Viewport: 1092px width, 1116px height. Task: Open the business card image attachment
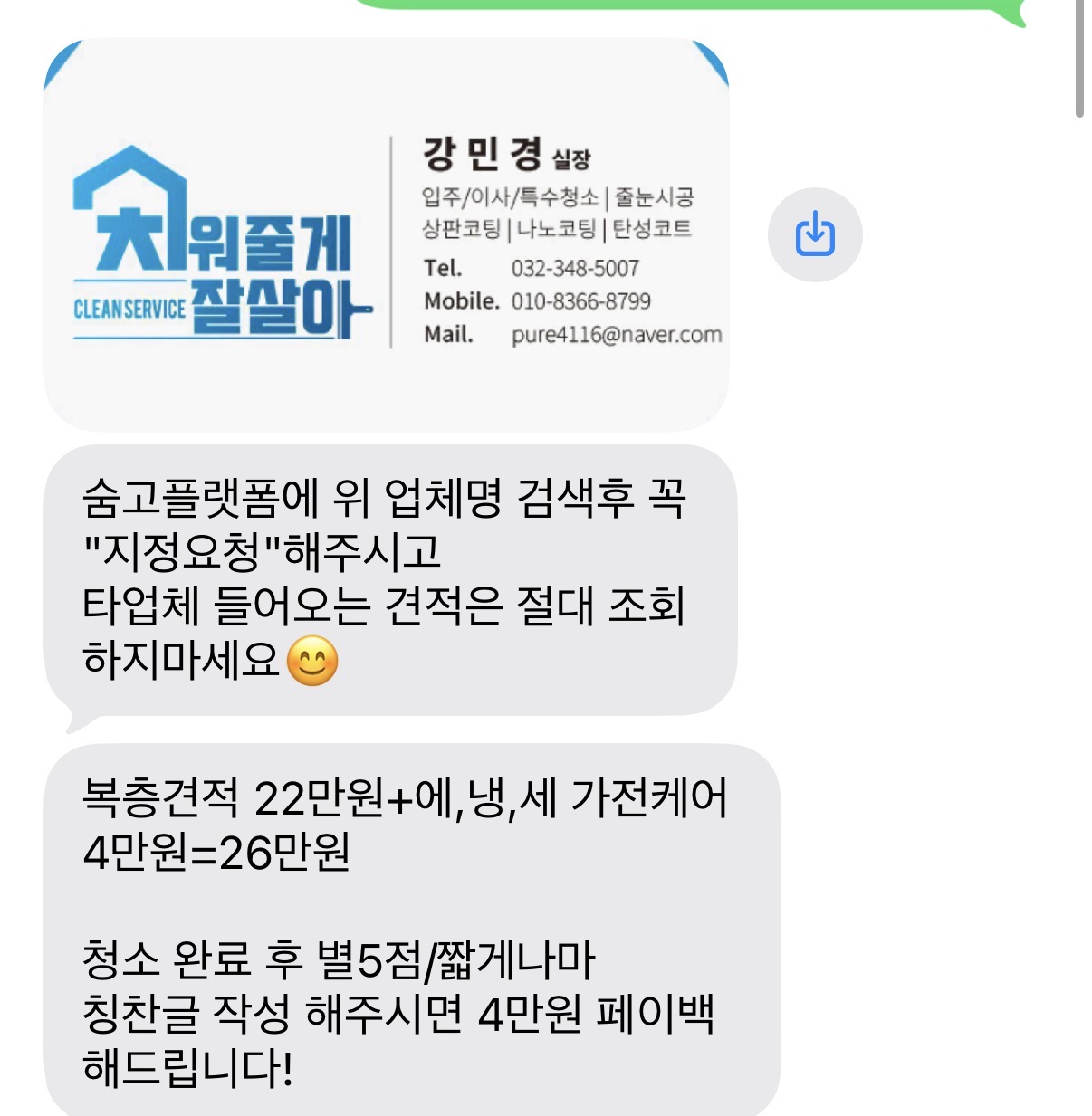tap(387, 235)
